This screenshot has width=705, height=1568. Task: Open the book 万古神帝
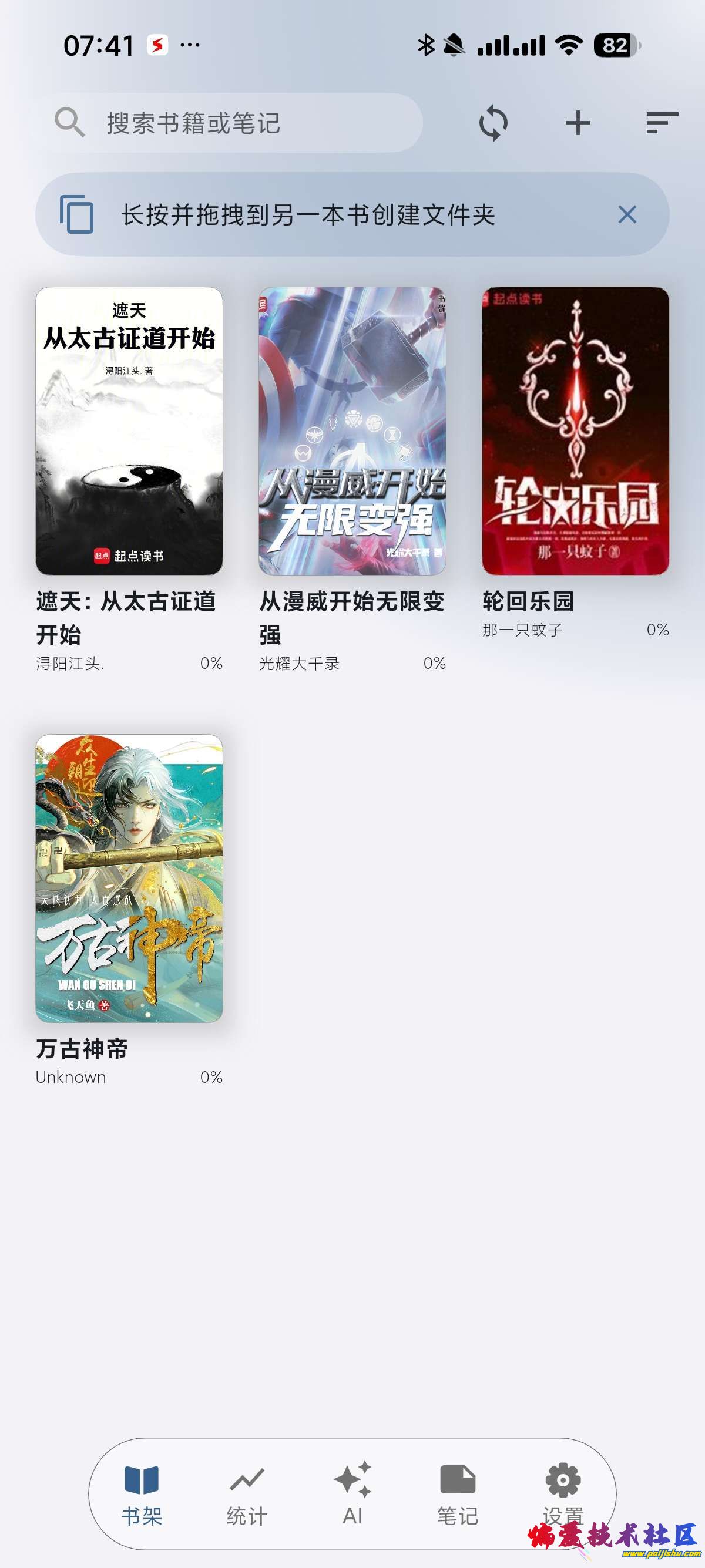pyautogui.click(x=129, y=879)
